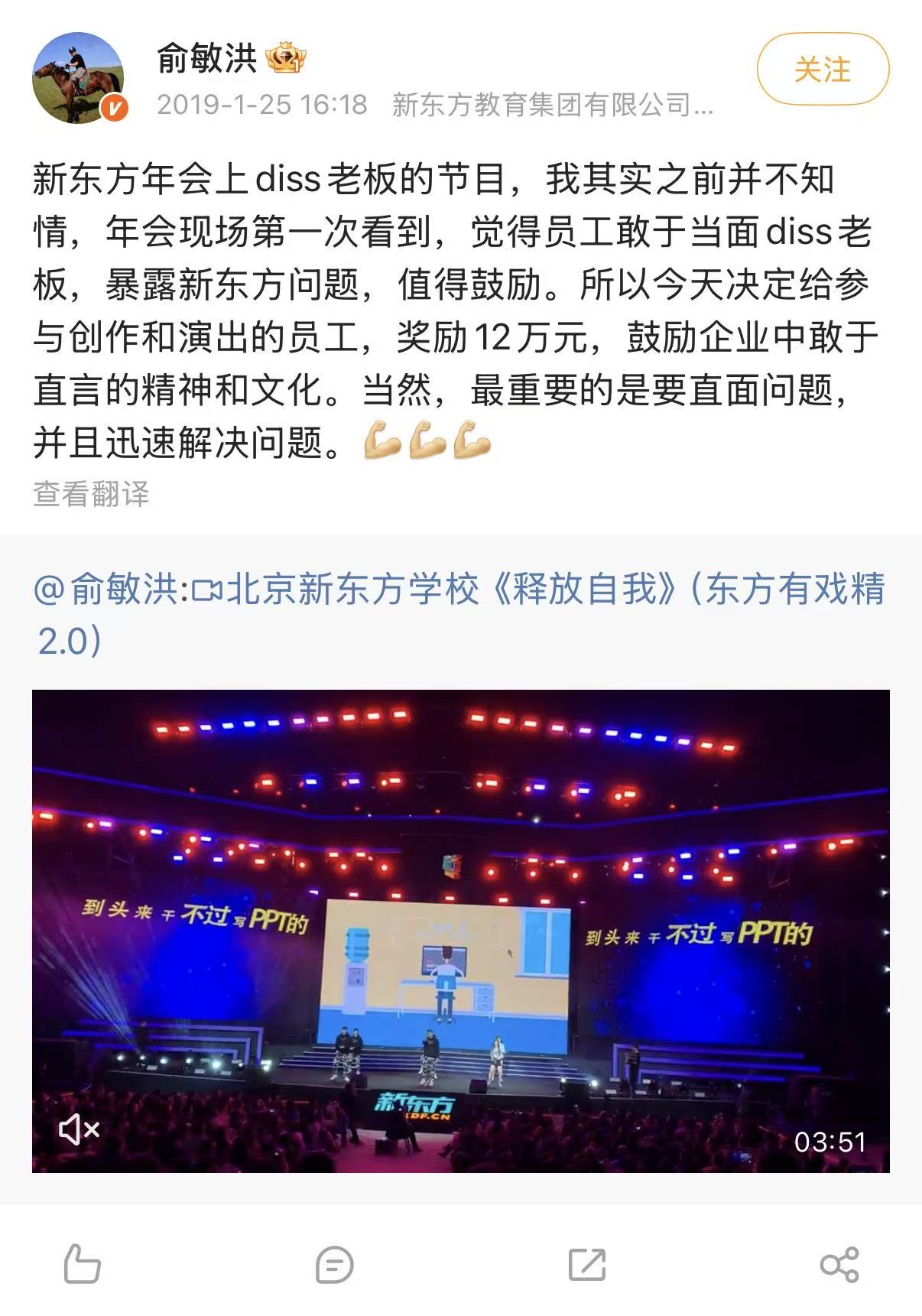Play the 03:51 stage performance video
Viewport: 922px width, 1316px height.
click(460, 931)
